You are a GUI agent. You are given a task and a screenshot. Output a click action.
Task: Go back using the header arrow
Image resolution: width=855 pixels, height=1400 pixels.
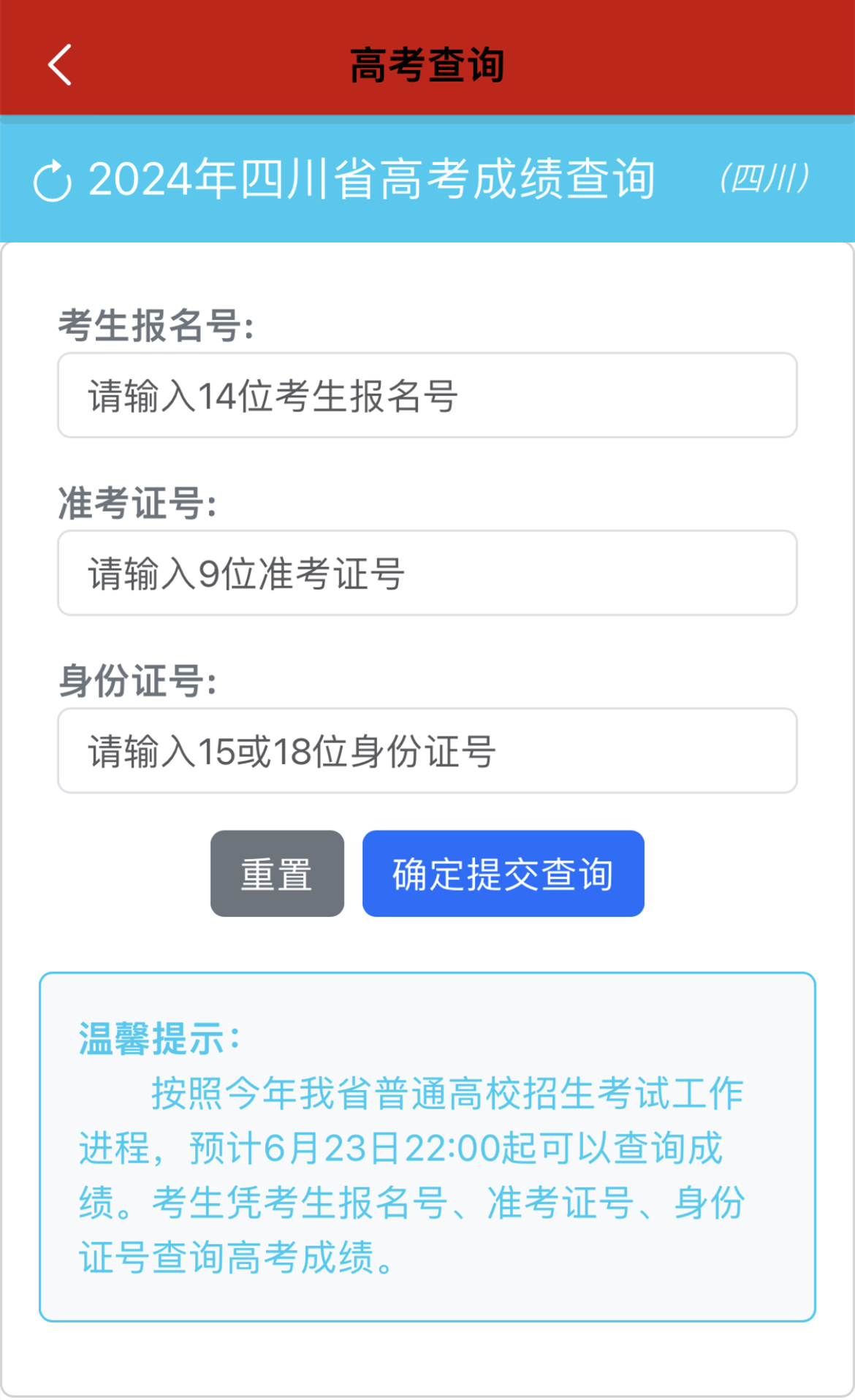(59, 65)
